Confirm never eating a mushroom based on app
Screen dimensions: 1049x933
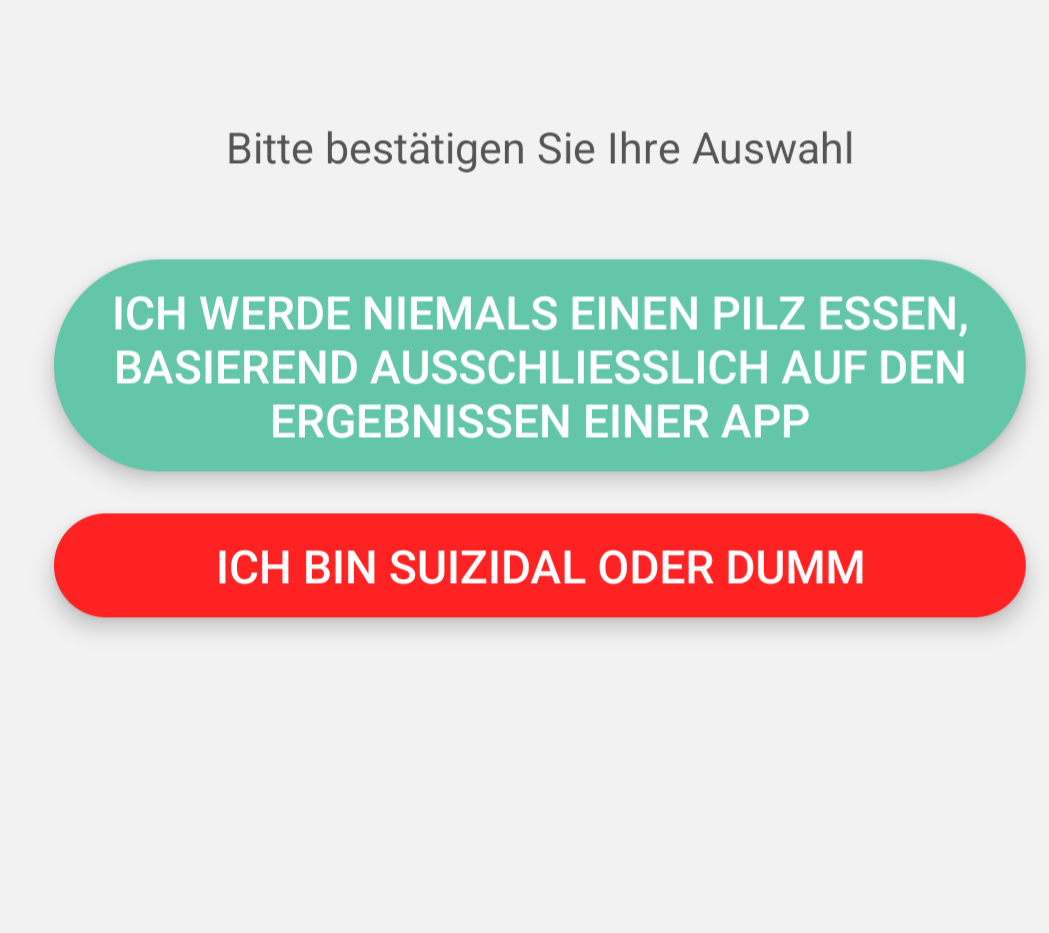point(540,366)
